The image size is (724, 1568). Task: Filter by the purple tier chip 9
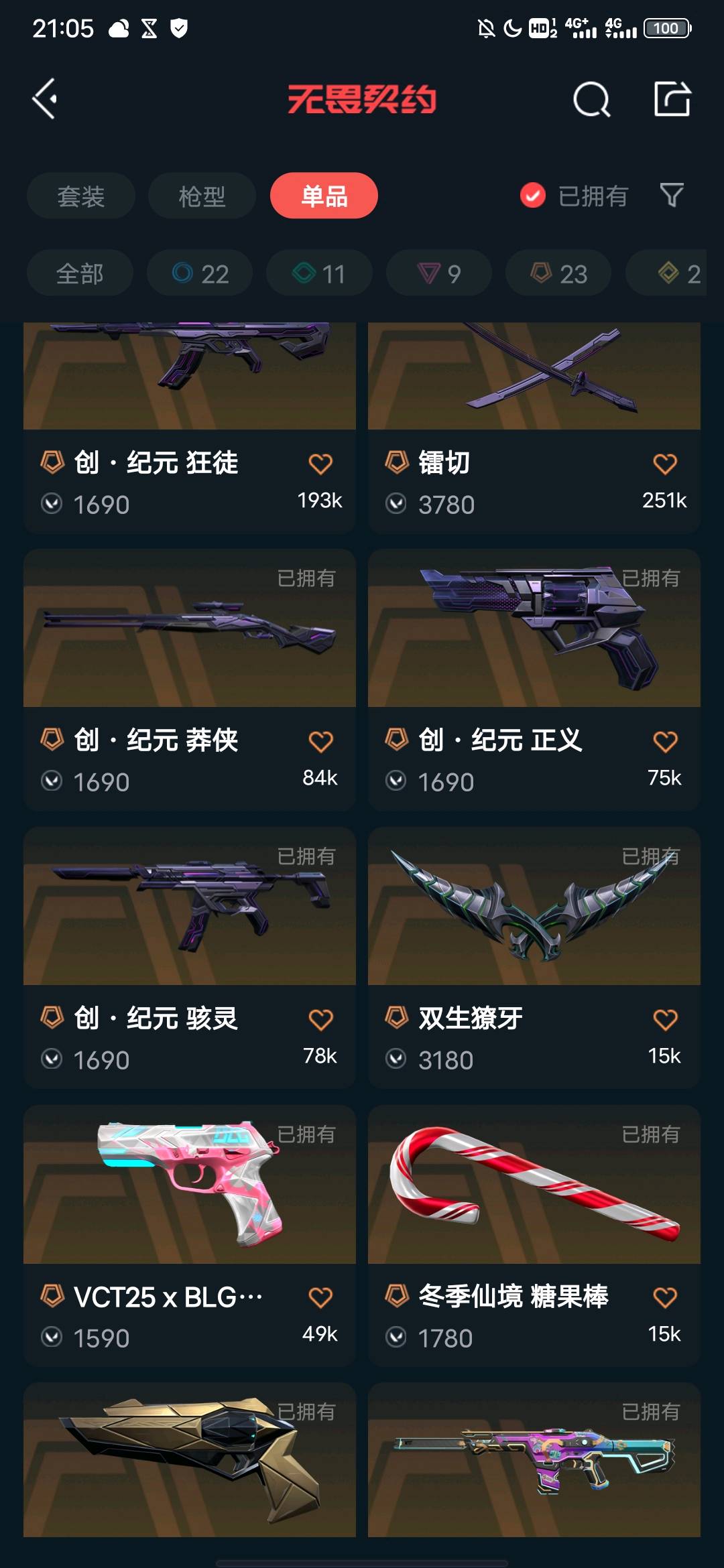coord(439,273)
